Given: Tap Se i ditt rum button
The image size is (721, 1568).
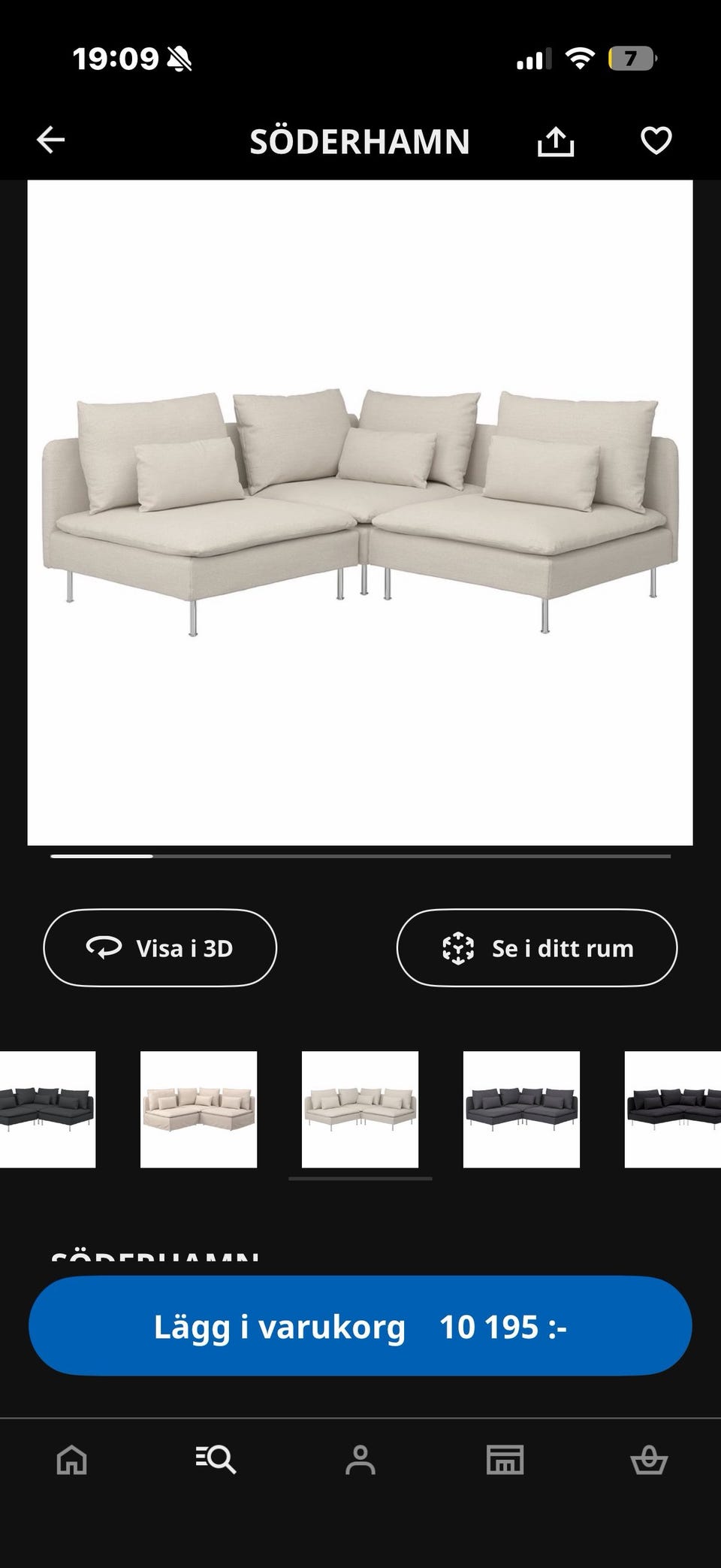Looking at the screenshot, I should tap(536, 948).
